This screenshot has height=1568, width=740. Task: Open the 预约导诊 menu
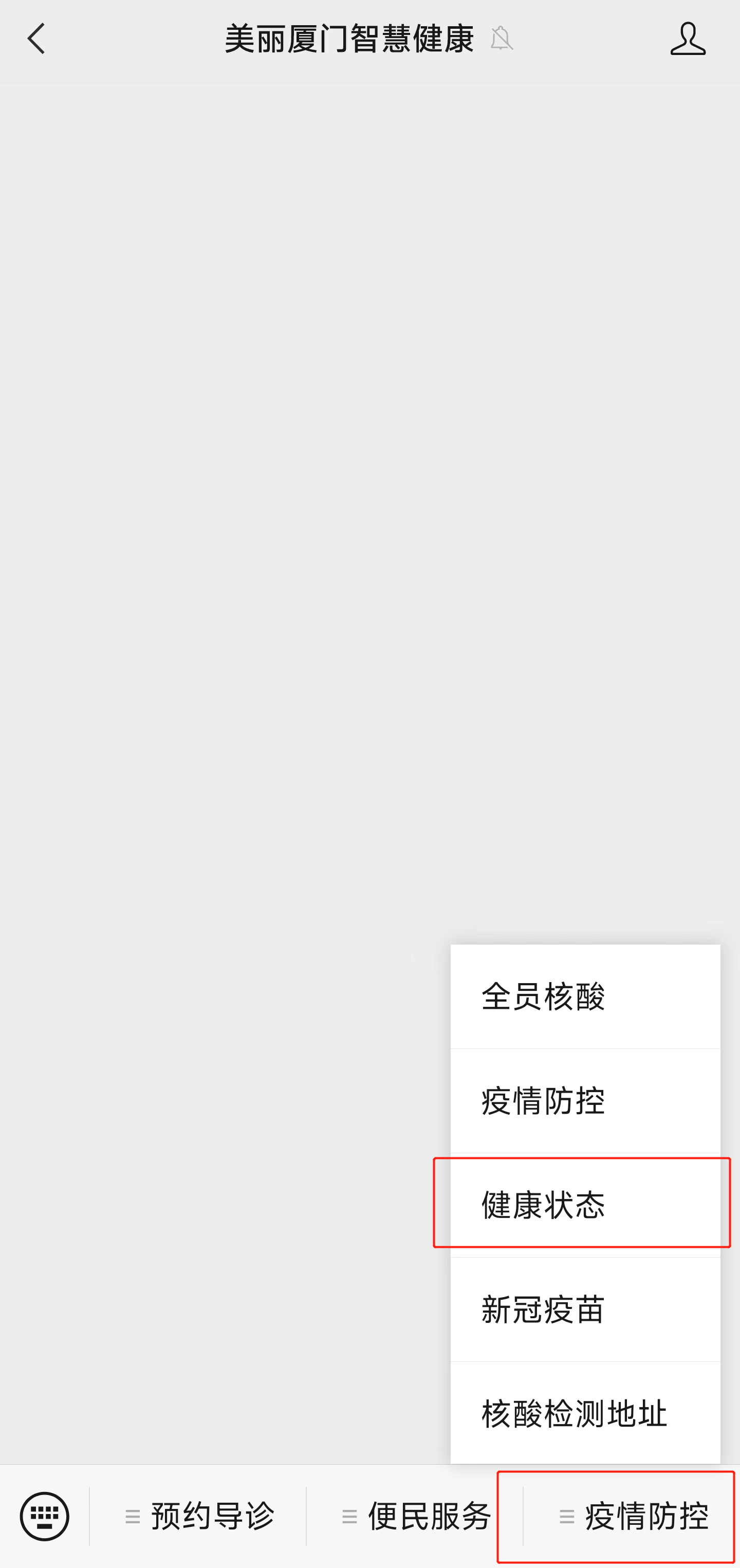click(199, 1516)
